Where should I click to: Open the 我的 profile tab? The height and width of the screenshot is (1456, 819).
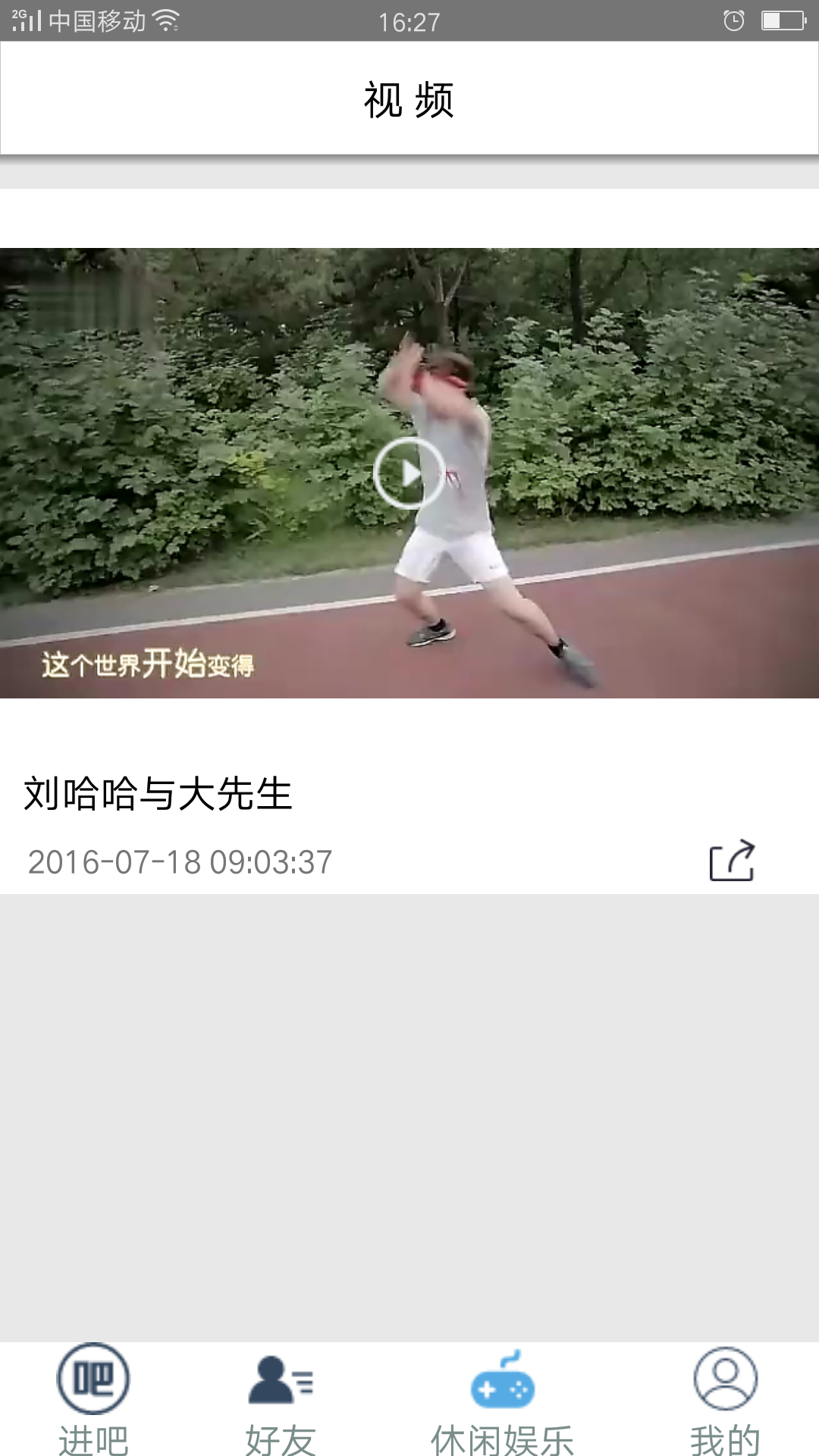click(725, 1399)
